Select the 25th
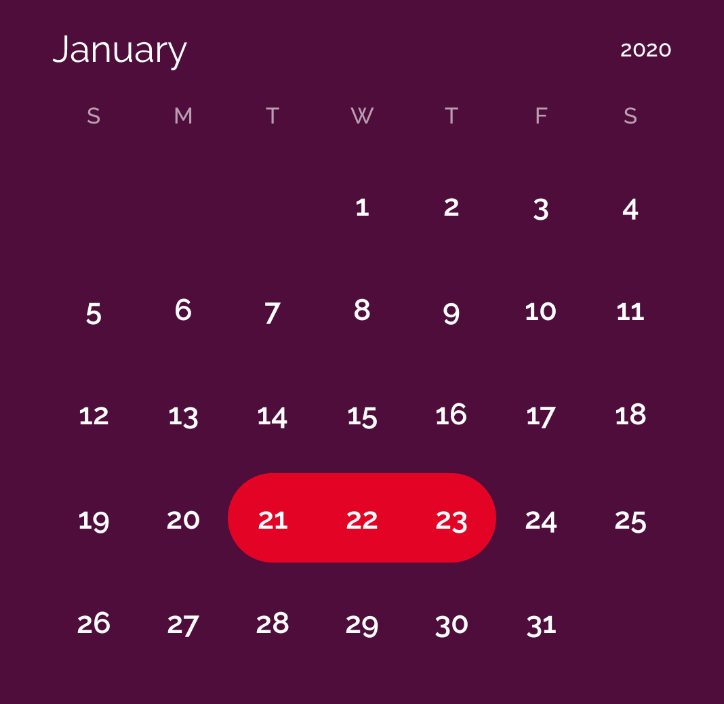 [x=630, y=520]
